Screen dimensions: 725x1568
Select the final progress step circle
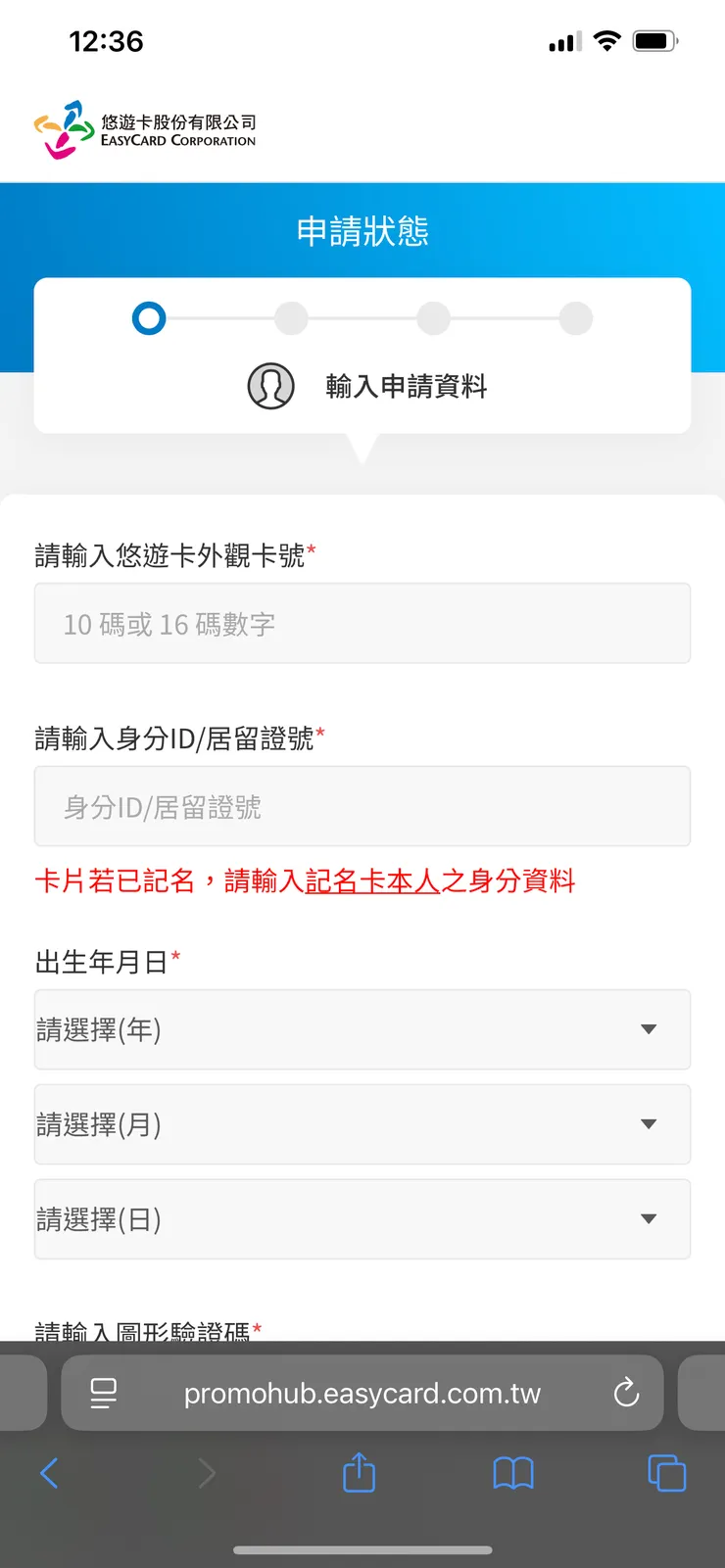click(x=576, y=318)
